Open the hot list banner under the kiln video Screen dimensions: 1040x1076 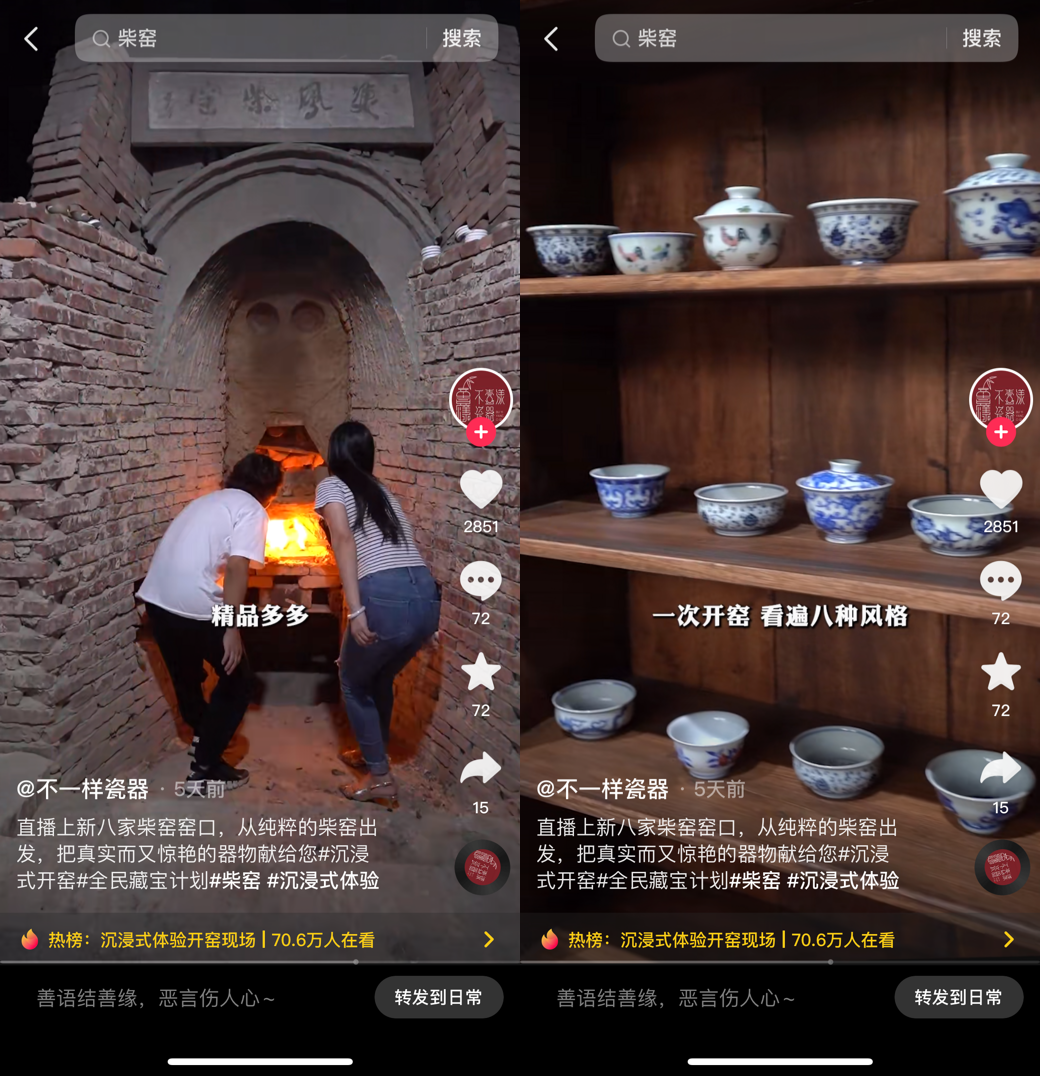[260, 940]
